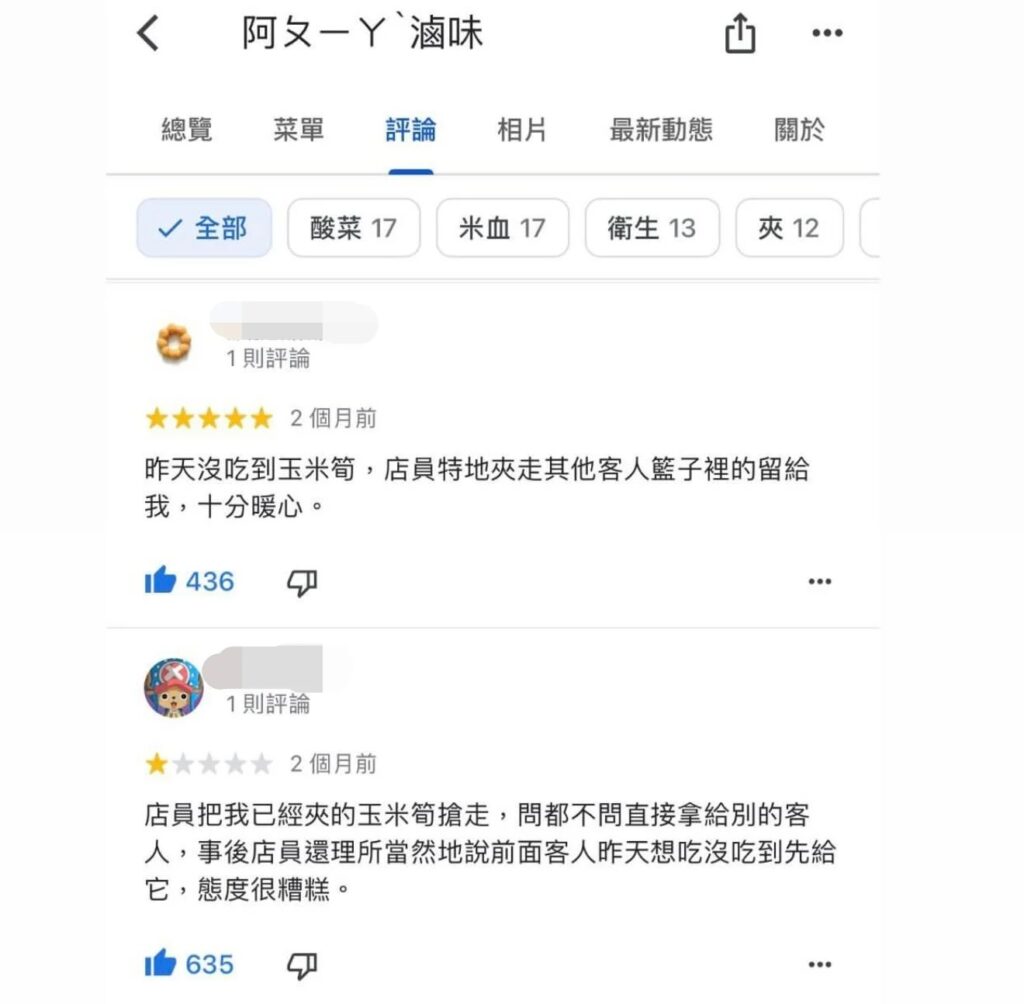Filter reviews by 夾
The image size is (1024, 1004).
point(789,228)
